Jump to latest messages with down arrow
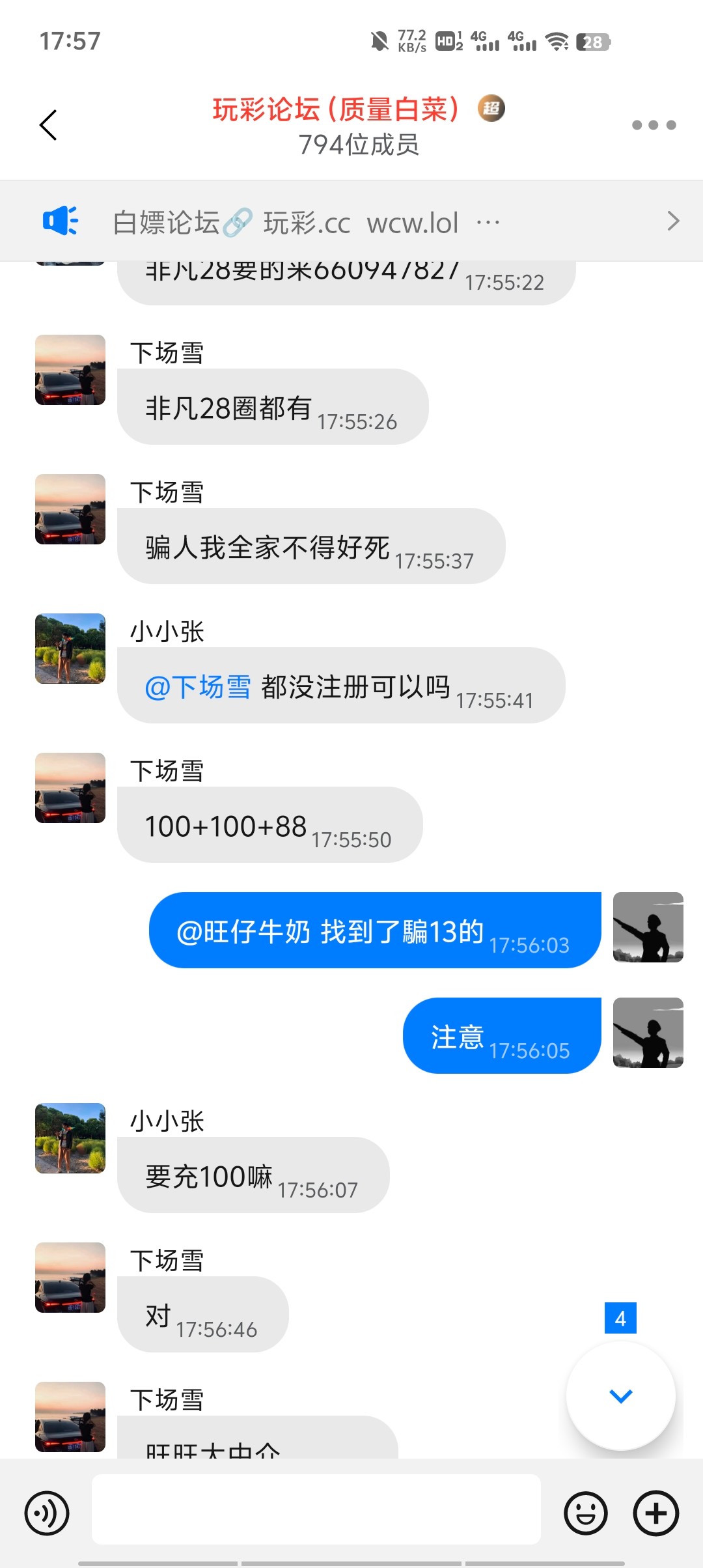 click(x=620, y=1395)
